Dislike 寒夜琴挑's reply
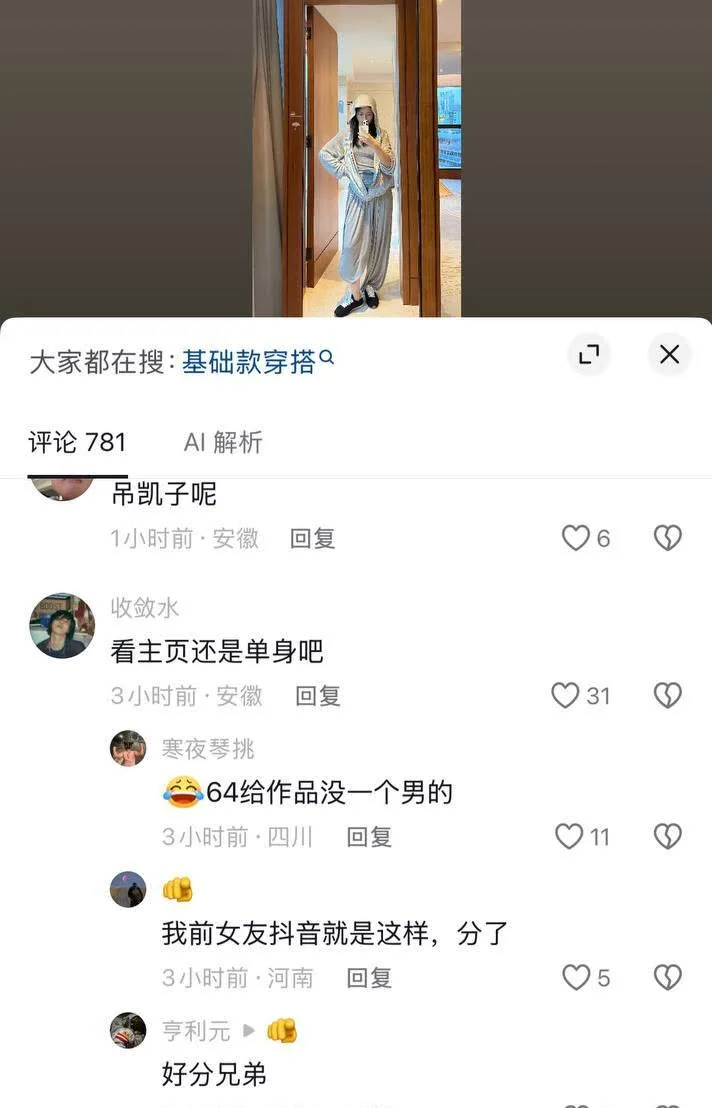Screen dimensions: 712x1108 pos(668,837)
